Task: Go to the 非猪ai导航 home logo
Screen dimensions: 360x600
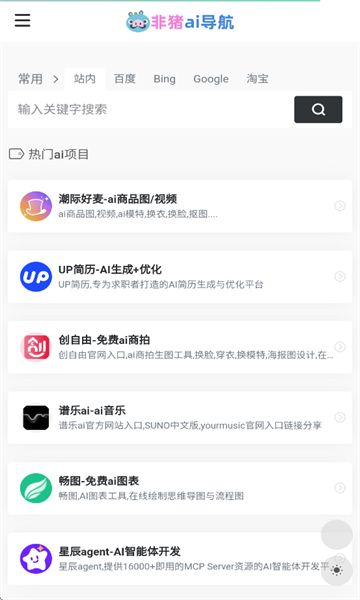Action: [180, 21]
